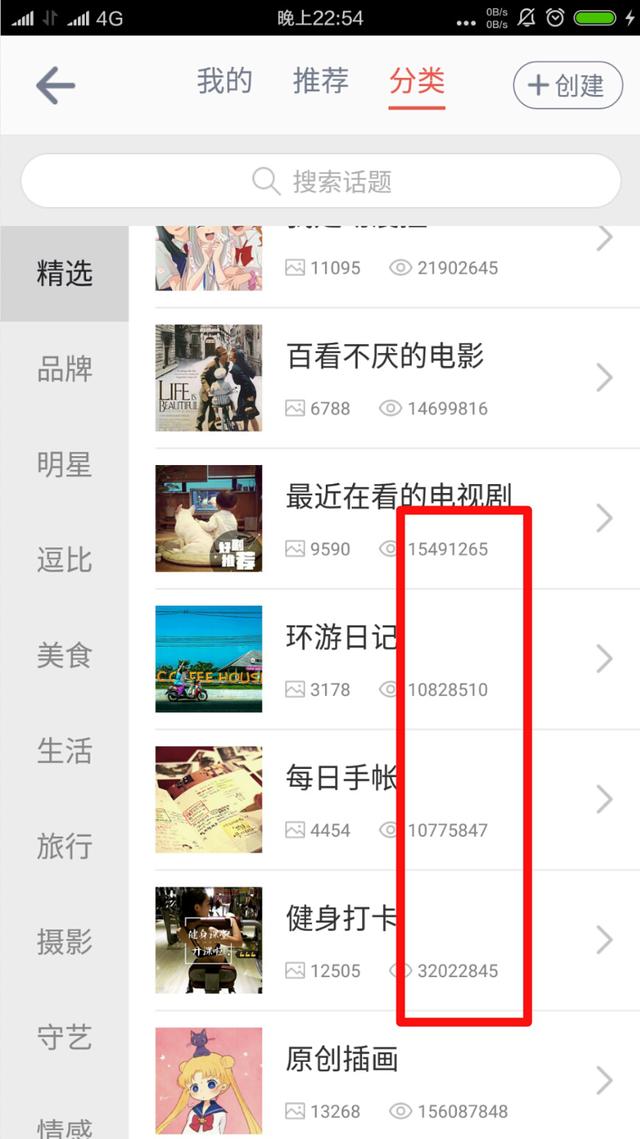640x1139 pixels.
Task: Select the 精选 category
Action: 65,273
